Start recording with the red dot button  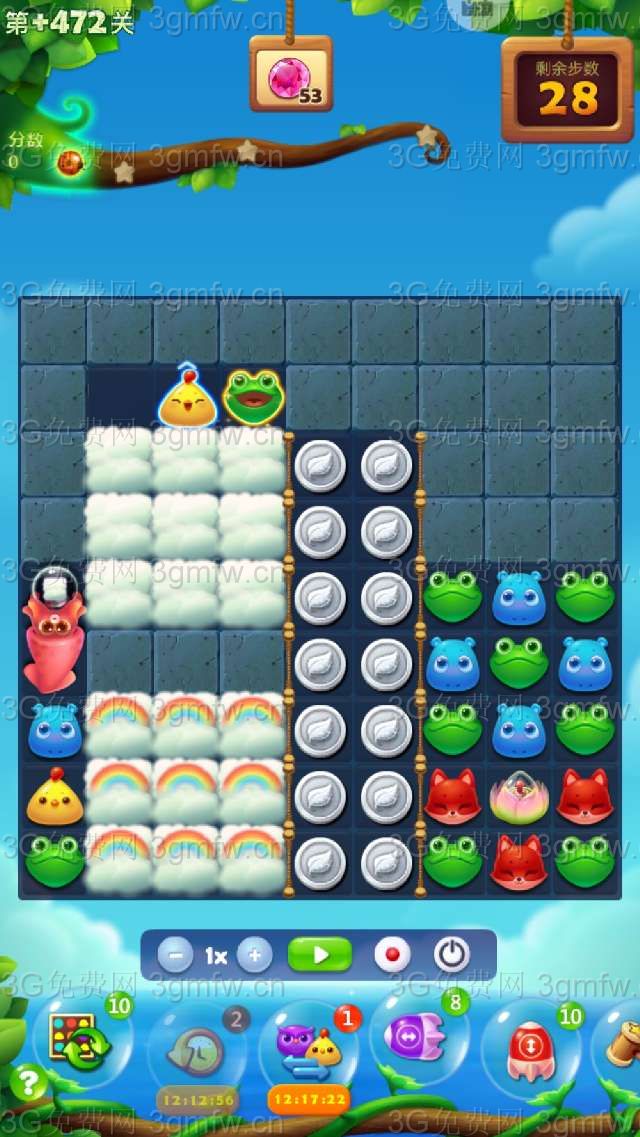pyautogui.click(x=392, y=955)
